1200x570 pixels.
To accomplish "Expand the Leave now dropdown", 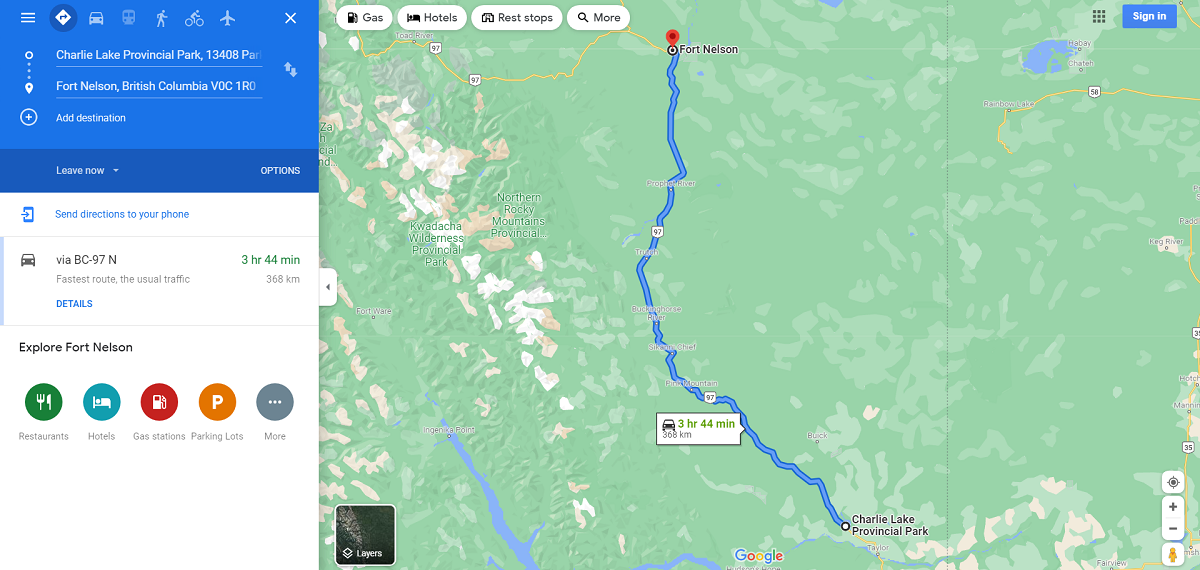I will coord(88,171).
